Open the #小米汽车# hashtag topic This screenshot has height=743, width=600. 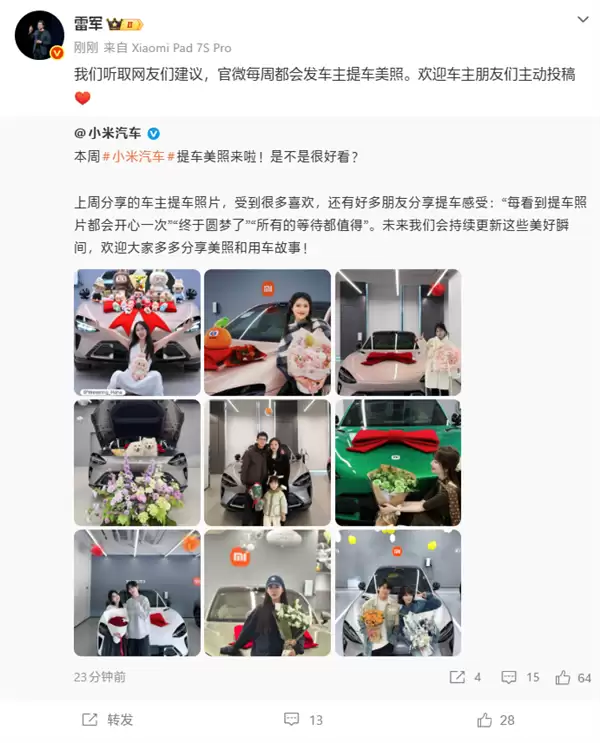(x=138, y=157)
